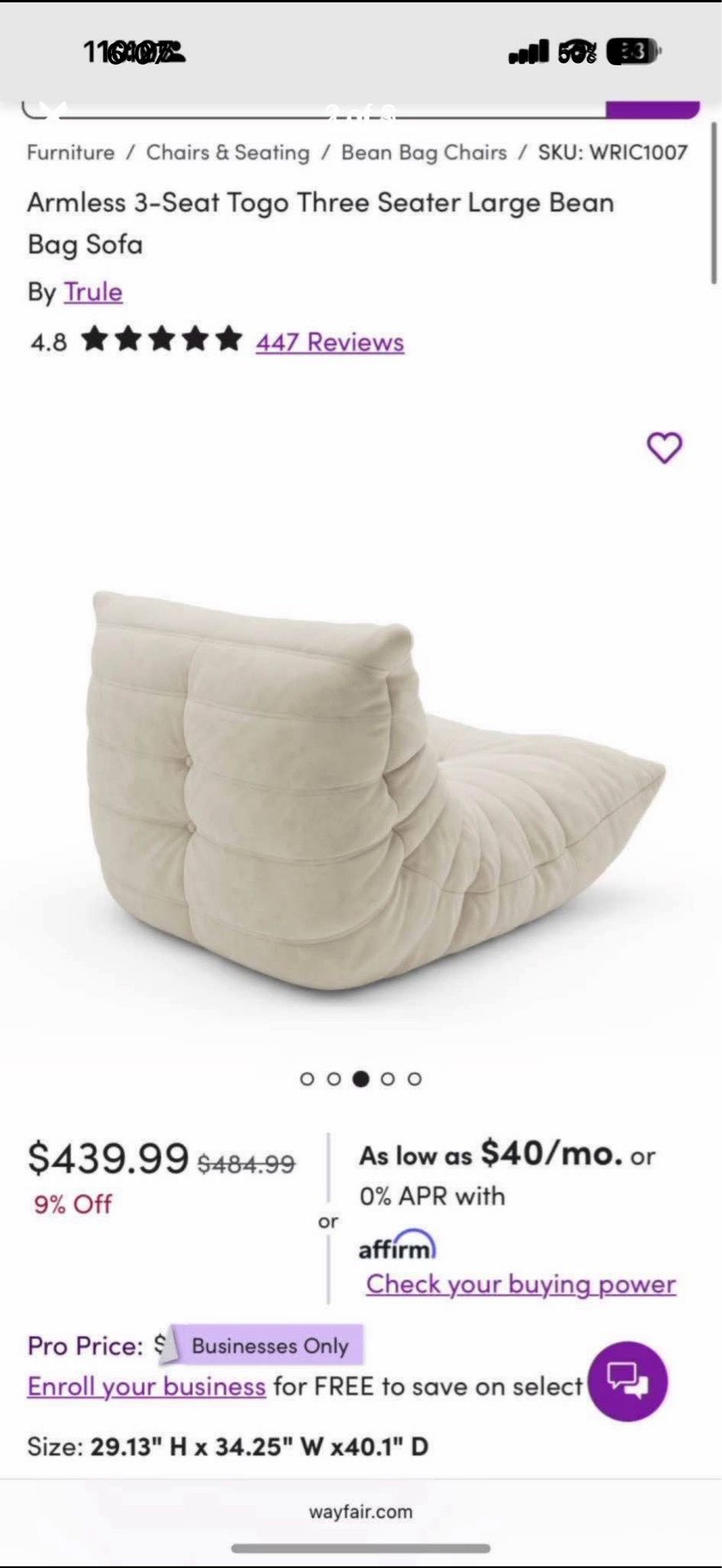Open the bean bag sofa product photo
Screen dimensions: 722x1568
pyautogui.click(x=375, y=791)
